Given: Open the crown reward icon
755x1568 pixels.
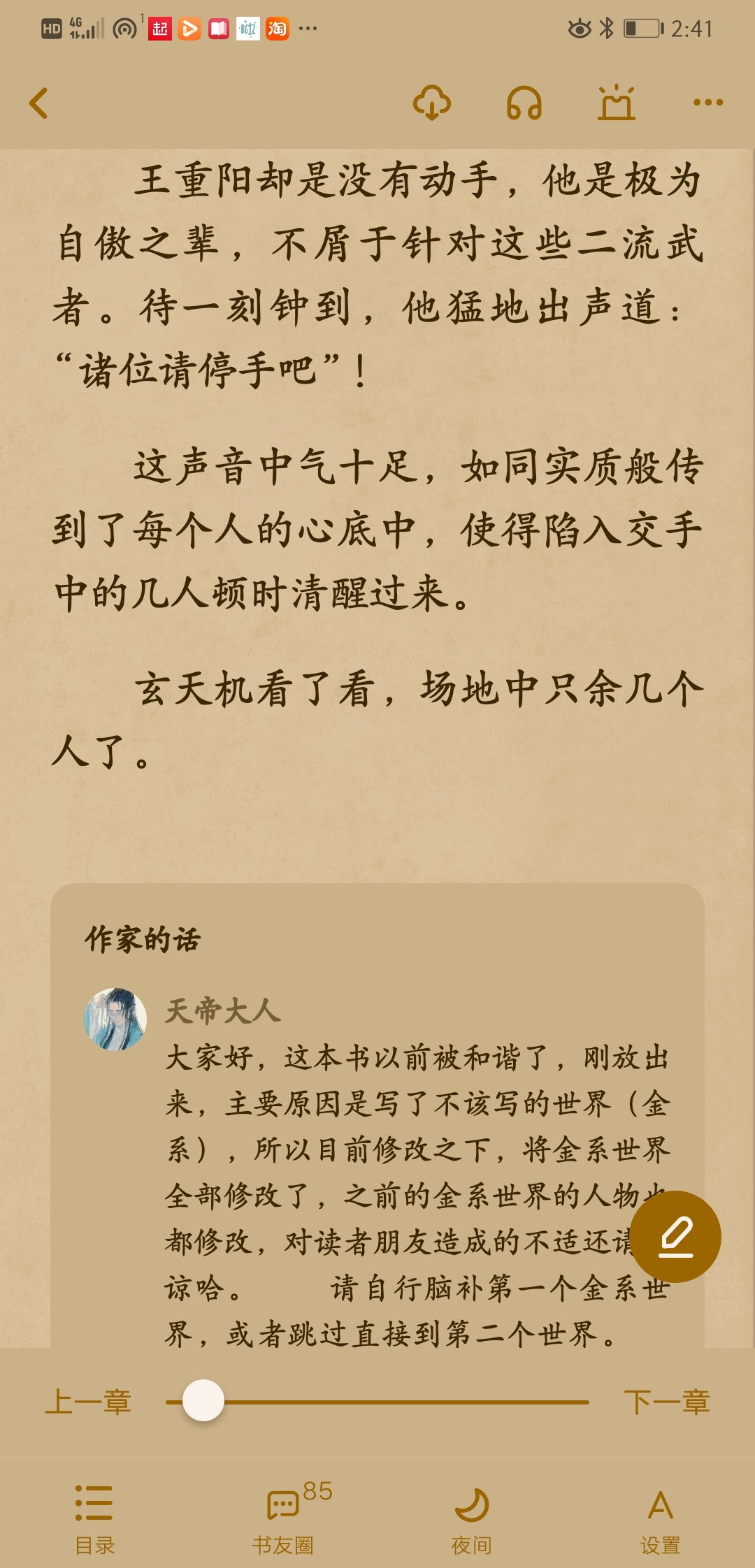Looking at the screenshot, I should [617, 103].
